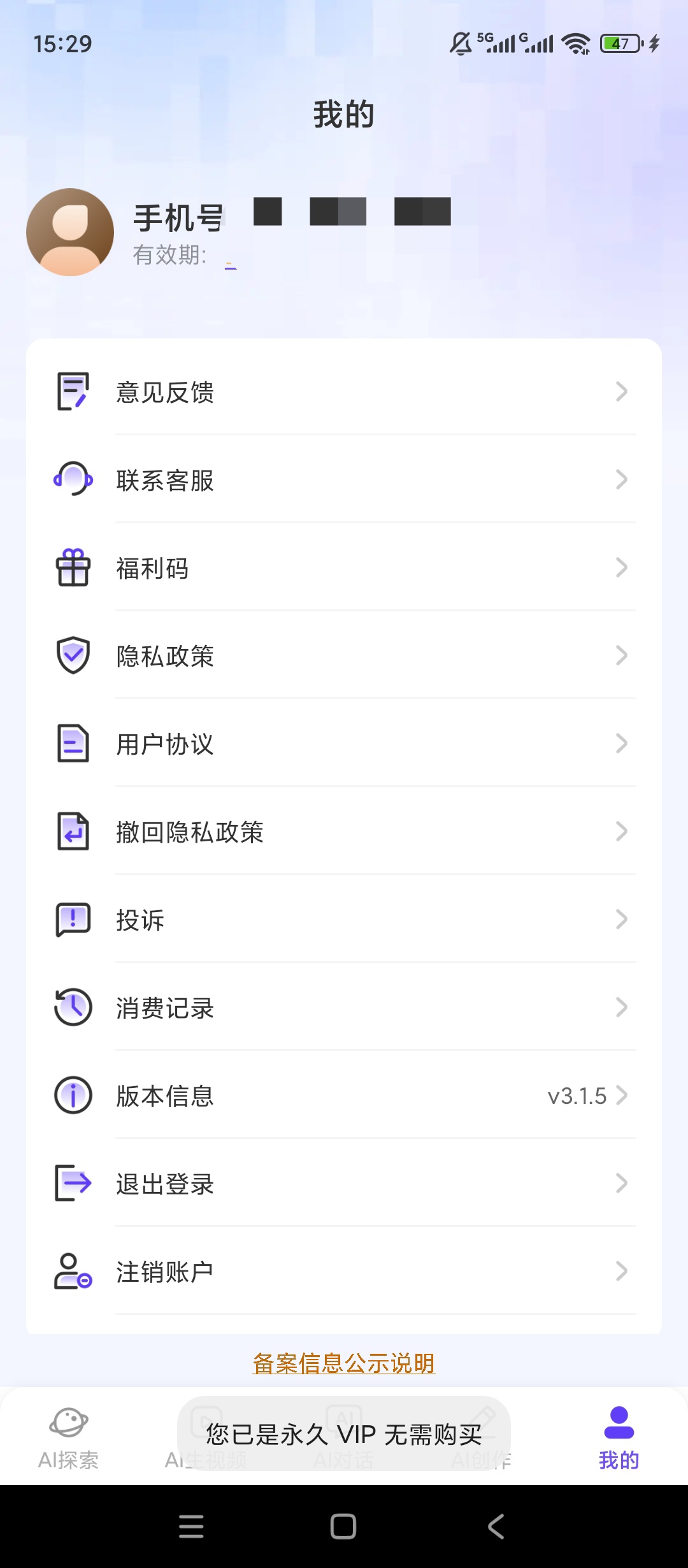Open 用户协议 user agreement
688x1568 pixels.
[344, 743]
